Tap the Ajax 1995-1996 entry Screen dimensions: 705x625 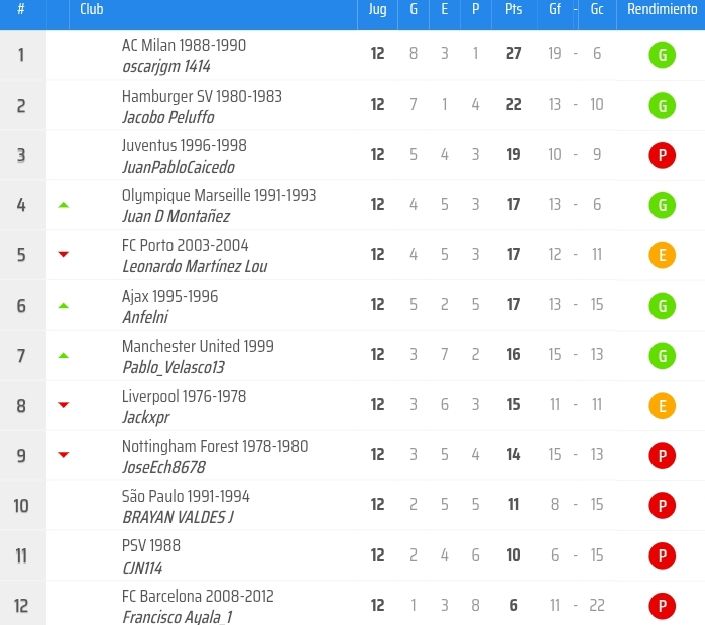(x=170, y=297)
